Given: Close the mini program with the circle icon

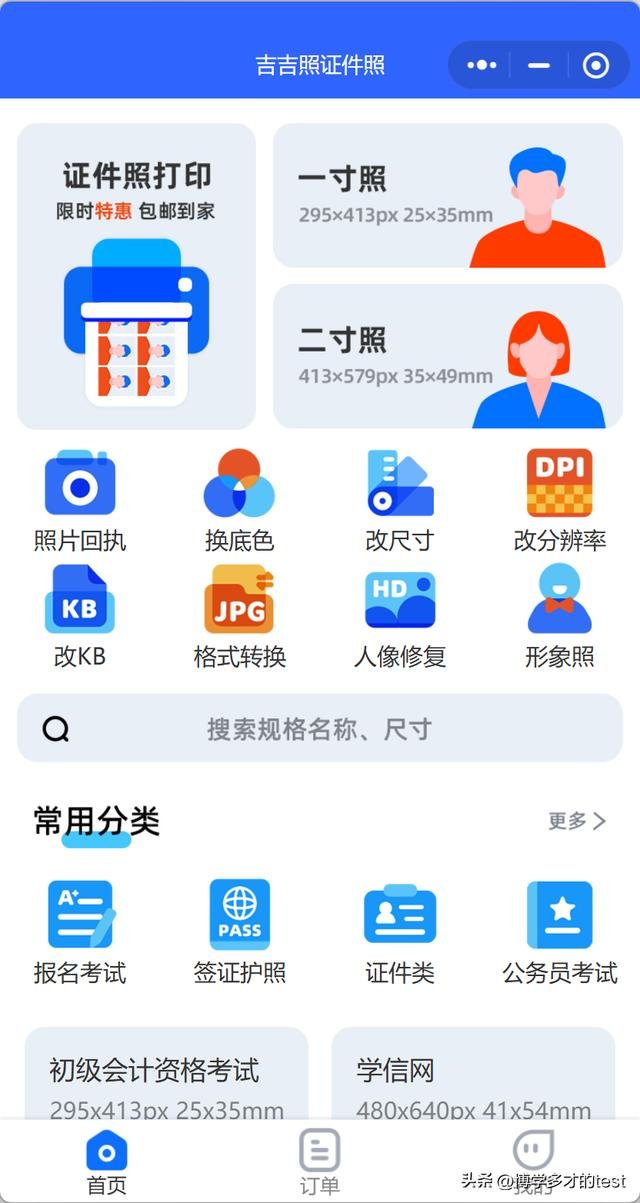Looking at the screenshot, I should click(596, 66).
